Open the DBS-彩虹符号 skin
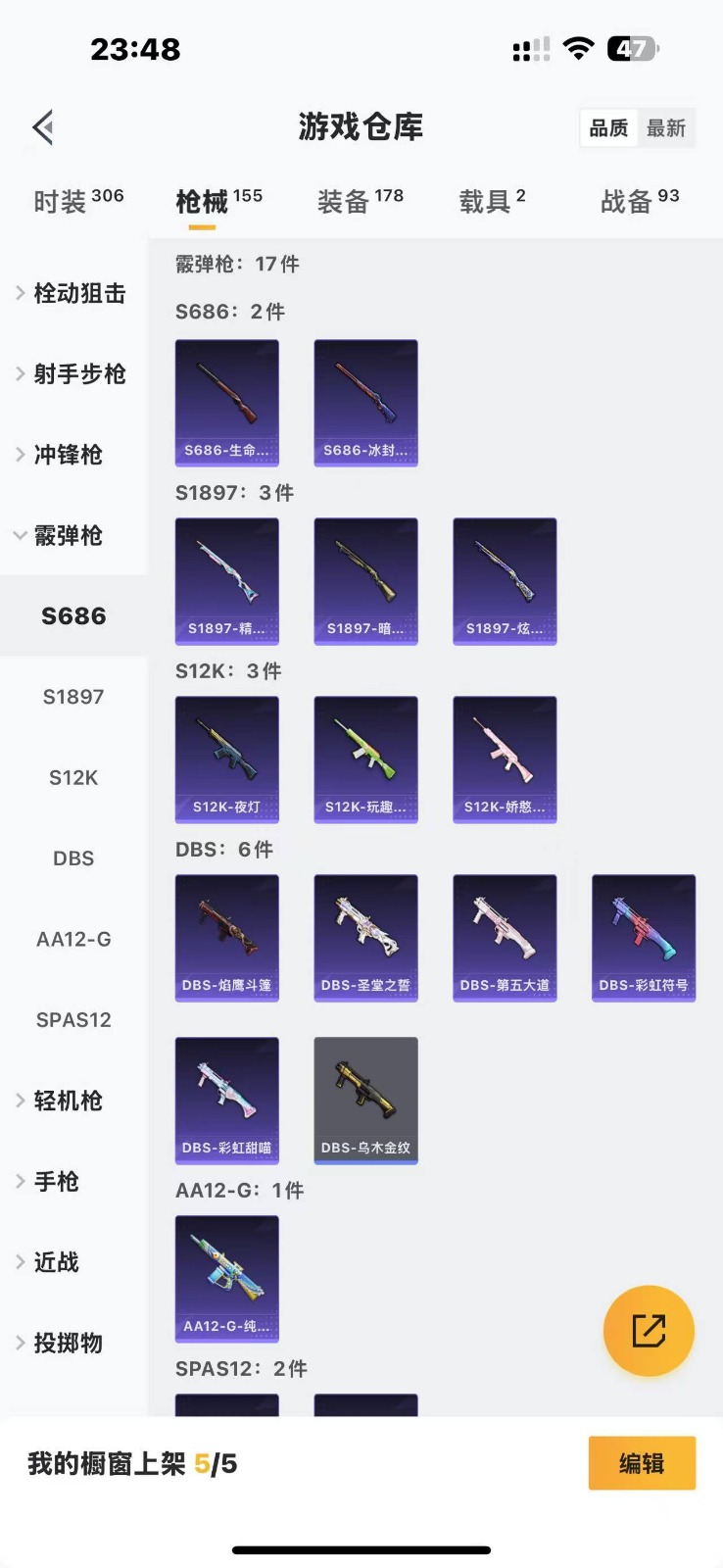The height and width of the screenshot is (1568, 723). point(644,938)
